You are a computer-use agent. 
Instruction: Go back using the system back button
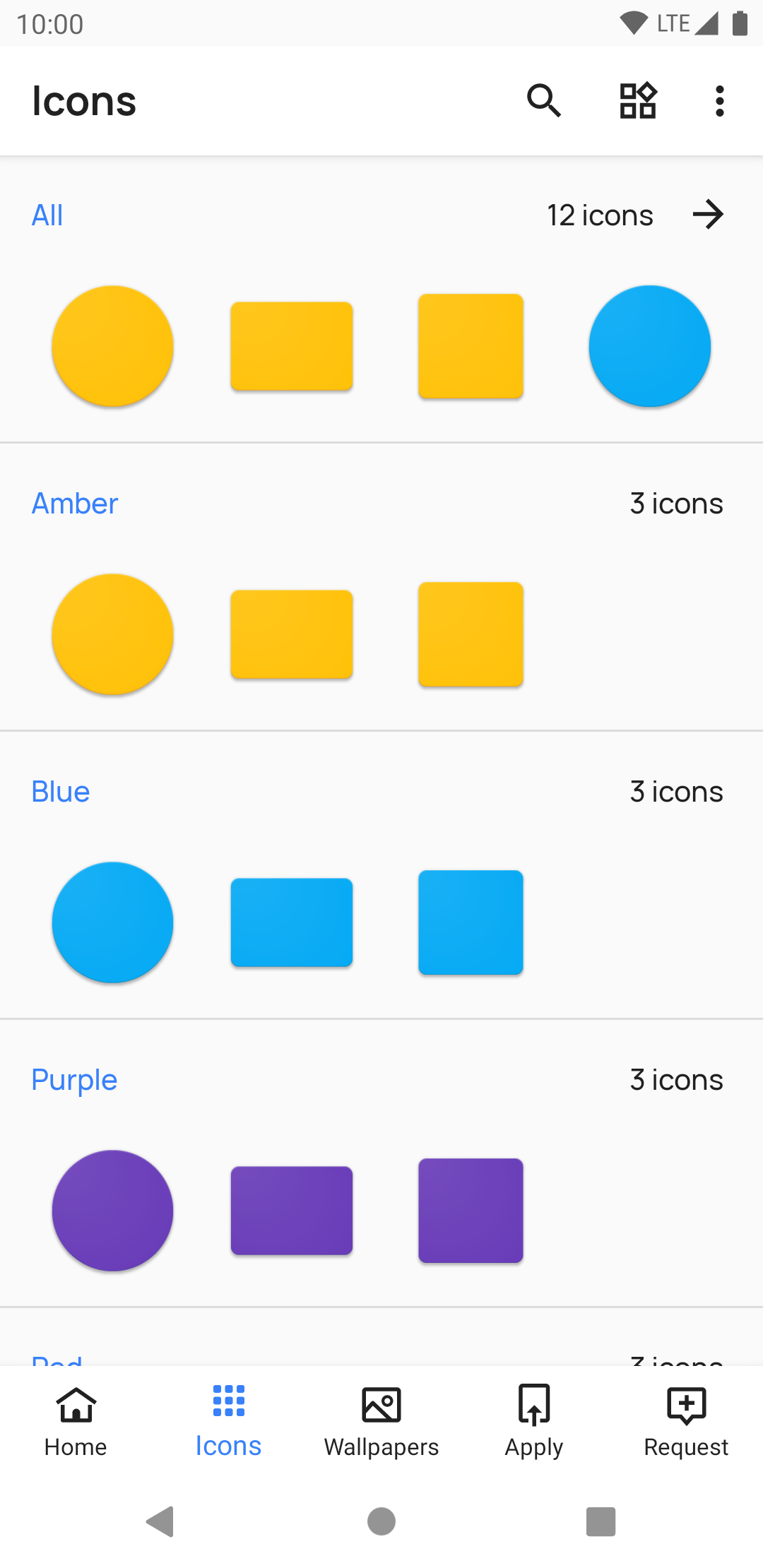click(160, 1521)
